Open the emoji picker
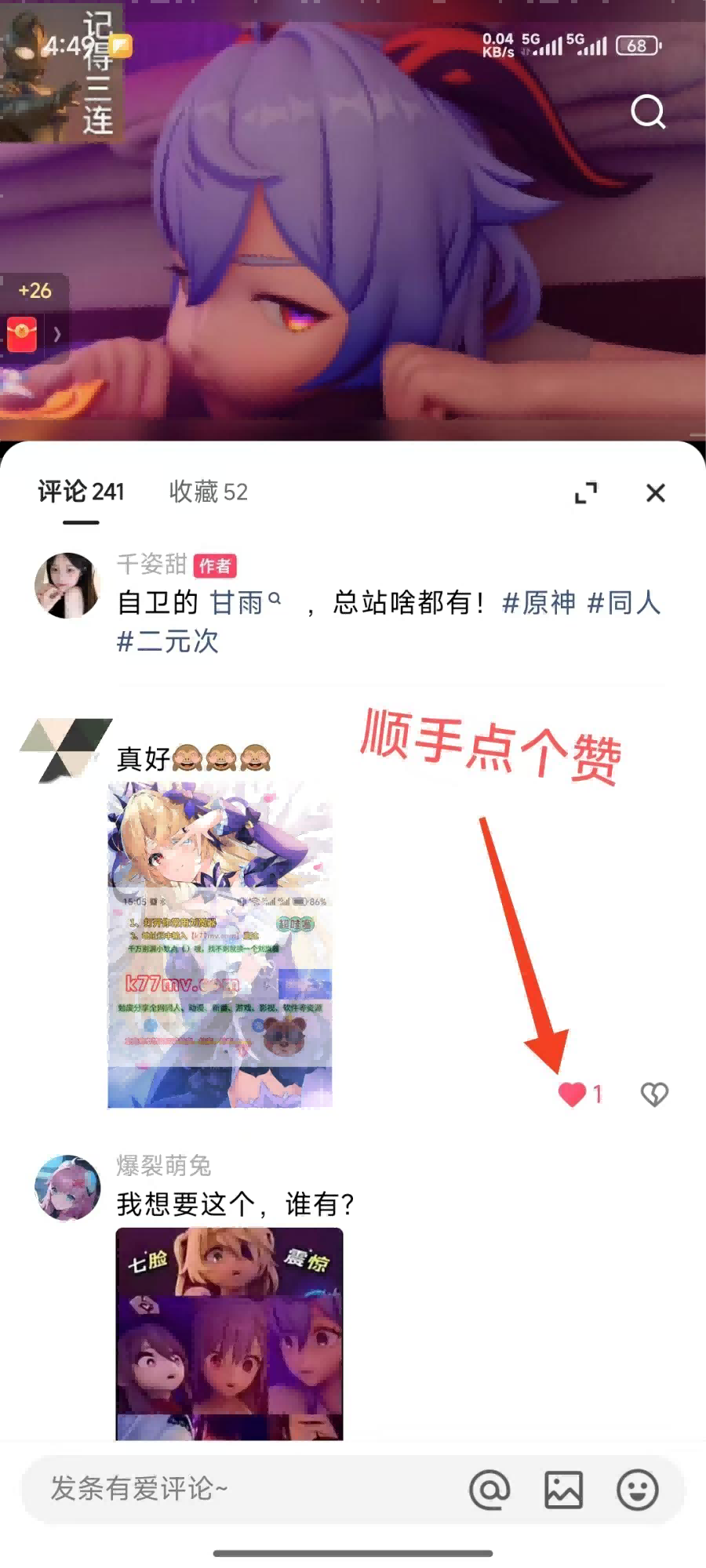Screen dimensions: 706x1568 tap(637, 1490)
